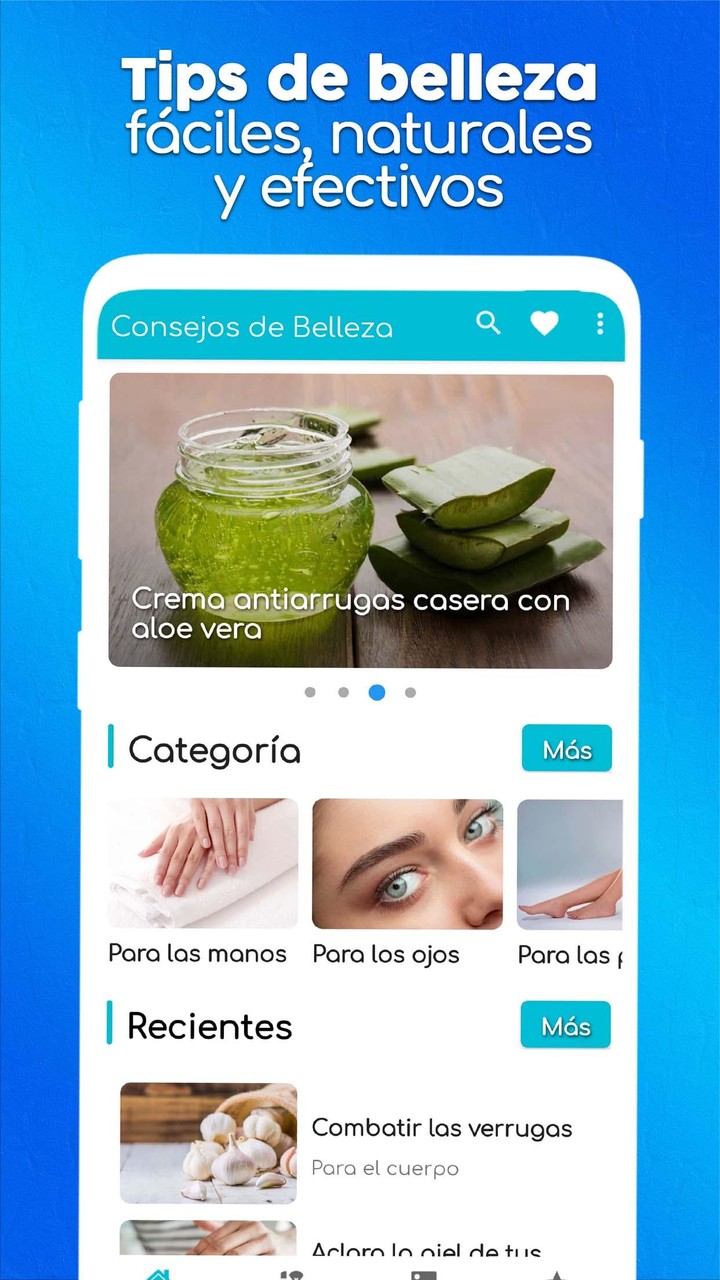Open the three-dot overflow menu
720x1280 pixels.
pos(600,322)
